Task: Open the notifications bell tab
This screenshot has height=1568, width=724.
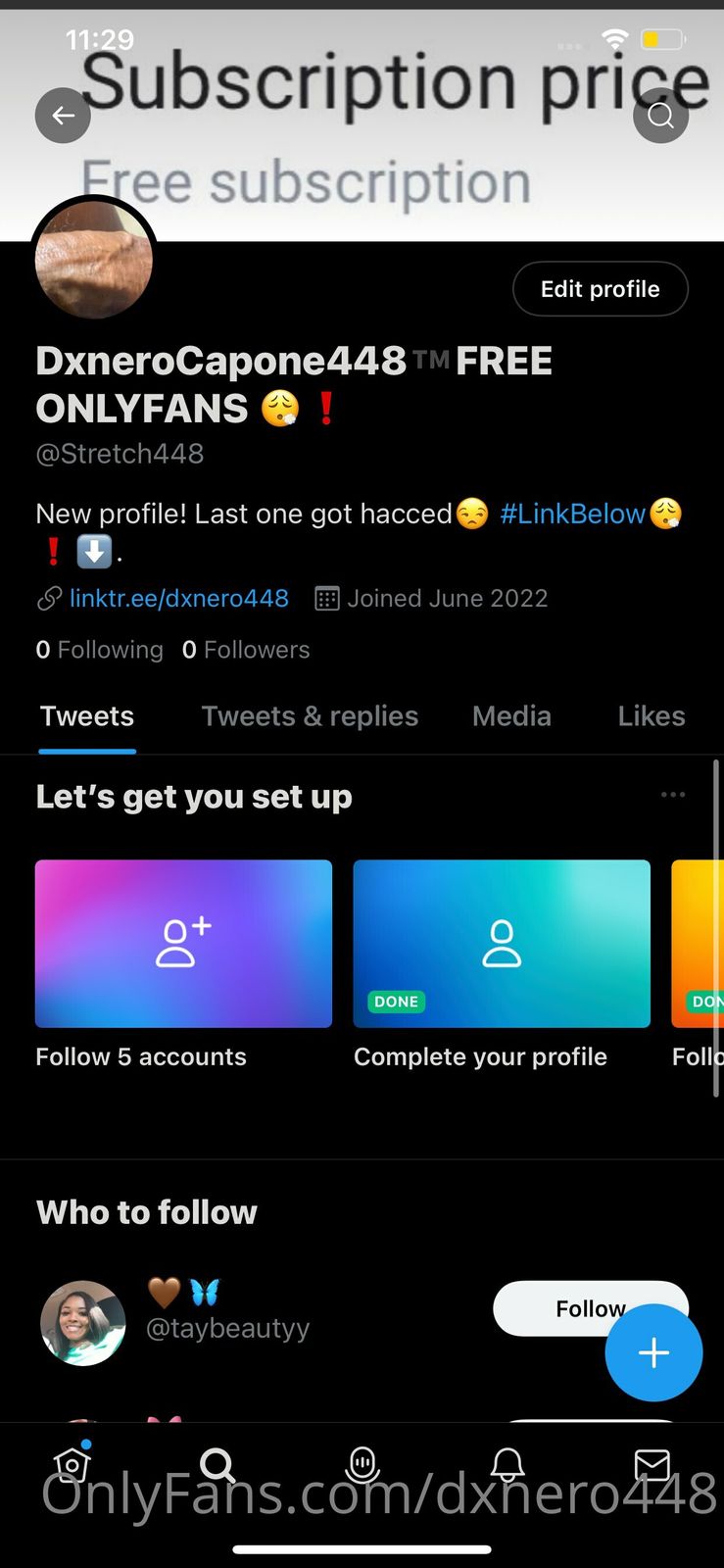Action: [507, 1465]
